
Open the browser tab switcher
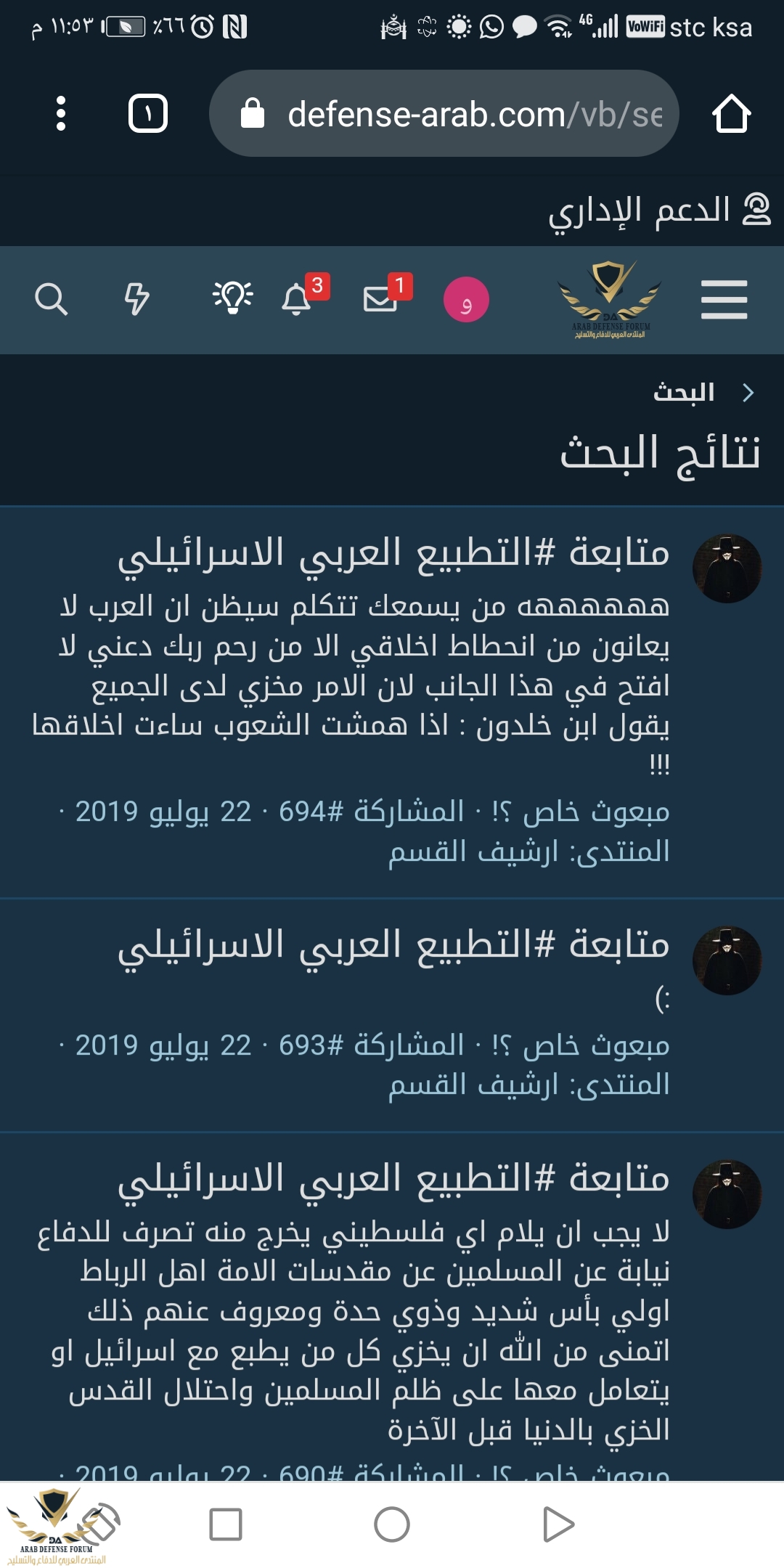[148, 113]
